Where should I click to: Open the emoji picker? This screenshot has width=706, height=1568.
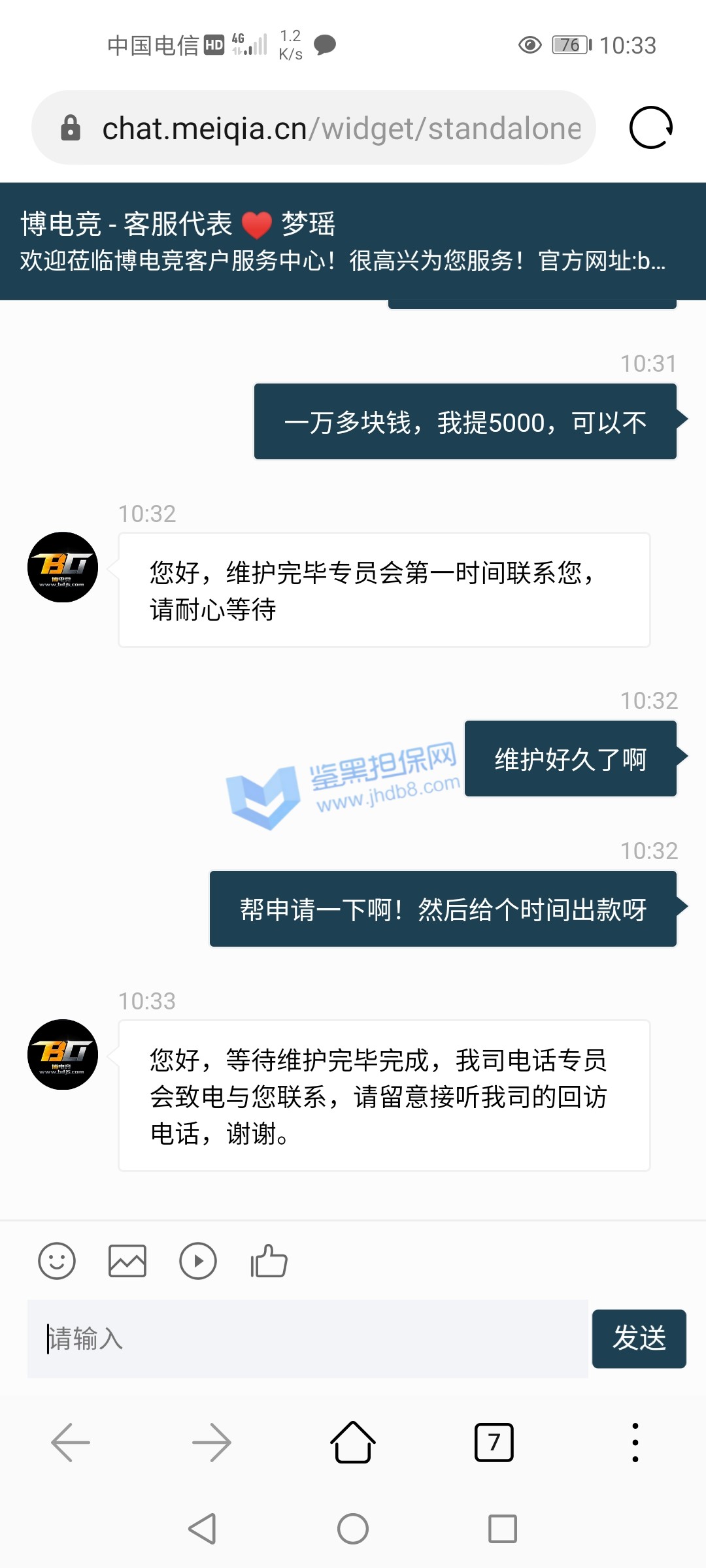(x=57, y=1261)
